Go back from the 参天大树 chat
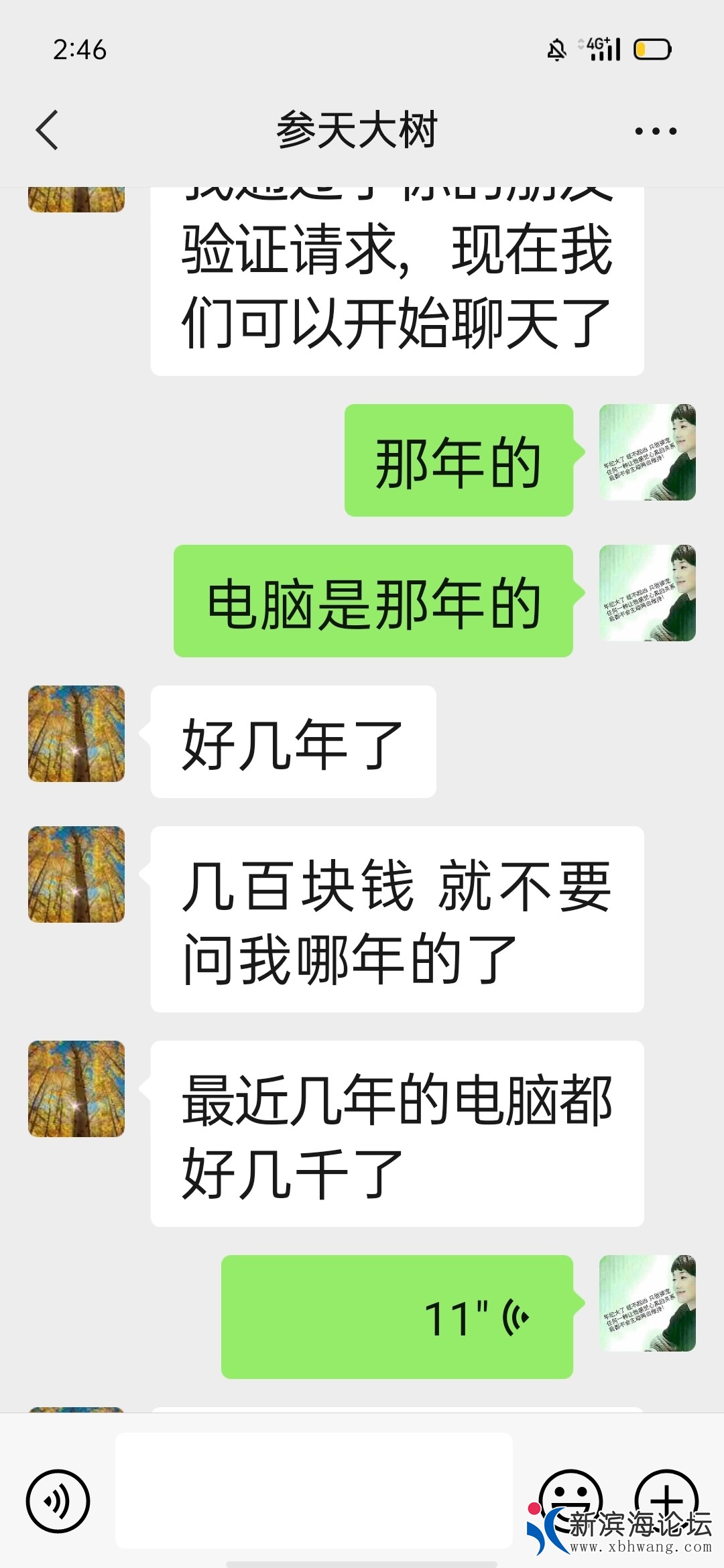724x1568 pixels. (x=47, y=130)
